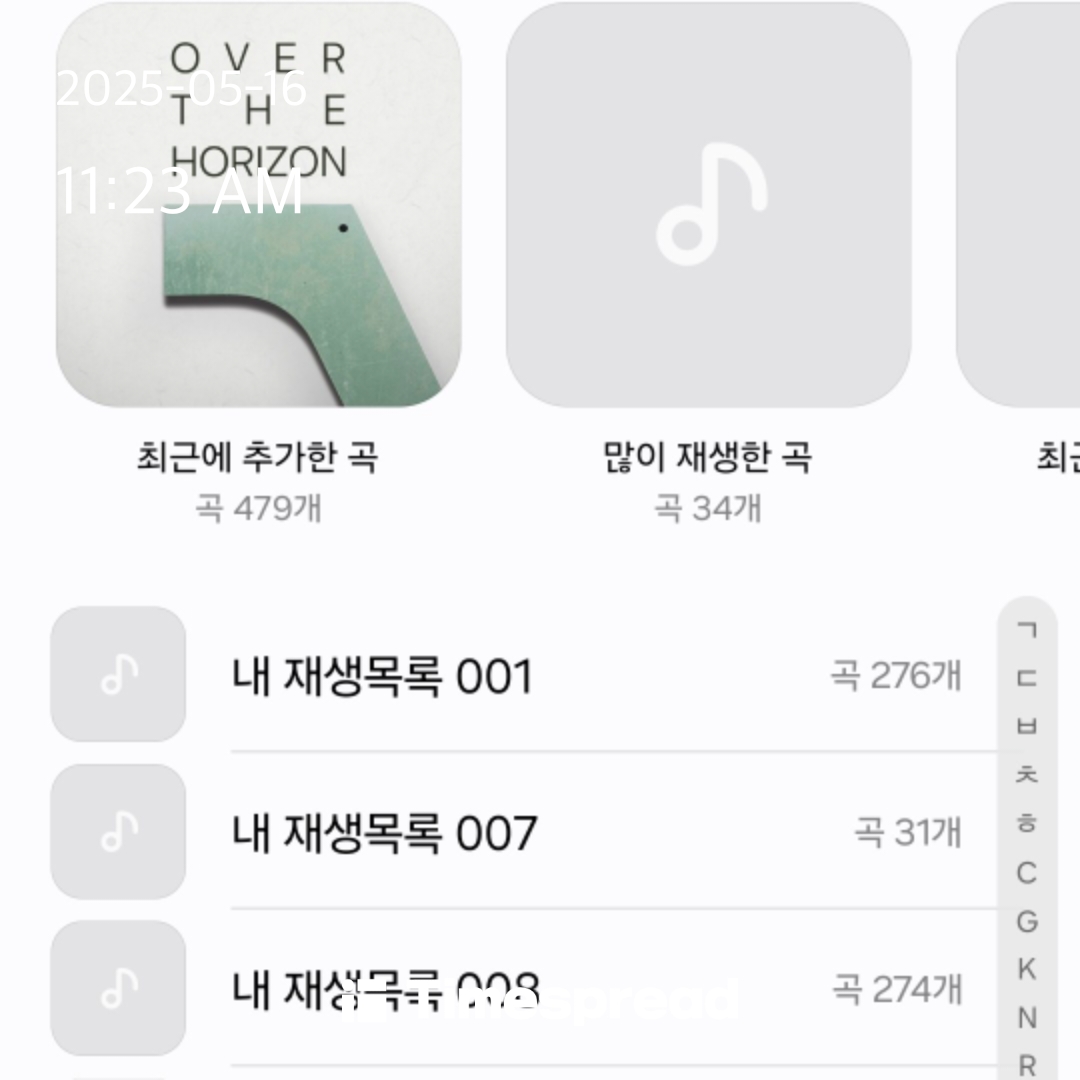Jump to ㄱ in the index bar
The height and width of the screenshot is (1080, 1080).
(x=1027, y=630)
